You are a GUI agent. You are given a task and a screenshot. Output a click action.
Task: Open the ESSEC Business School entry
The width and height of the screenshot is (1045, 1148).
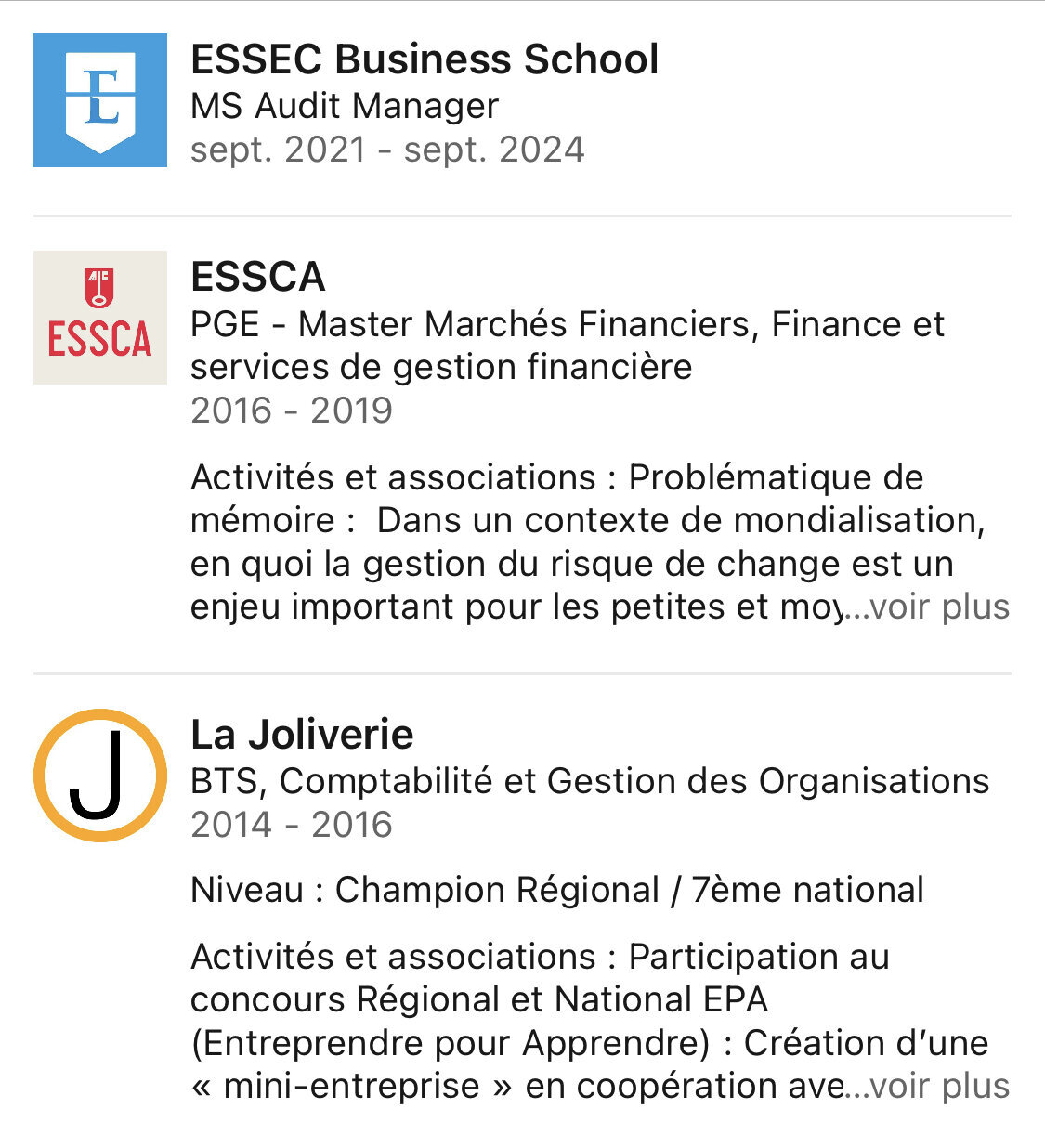point(425,59)
